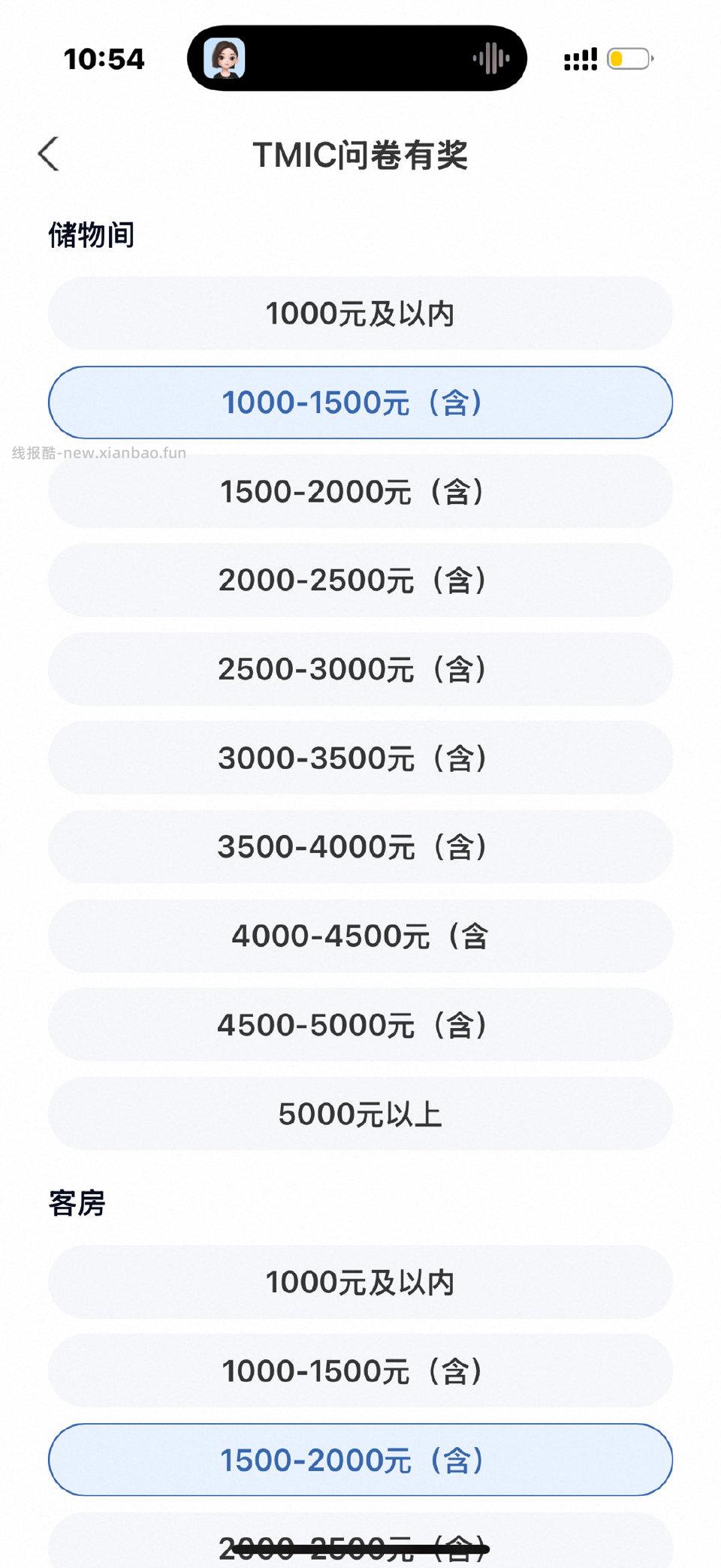Tap the battery indicator
Viewport: 721px width, 1568px height.
tap(628, 57)
